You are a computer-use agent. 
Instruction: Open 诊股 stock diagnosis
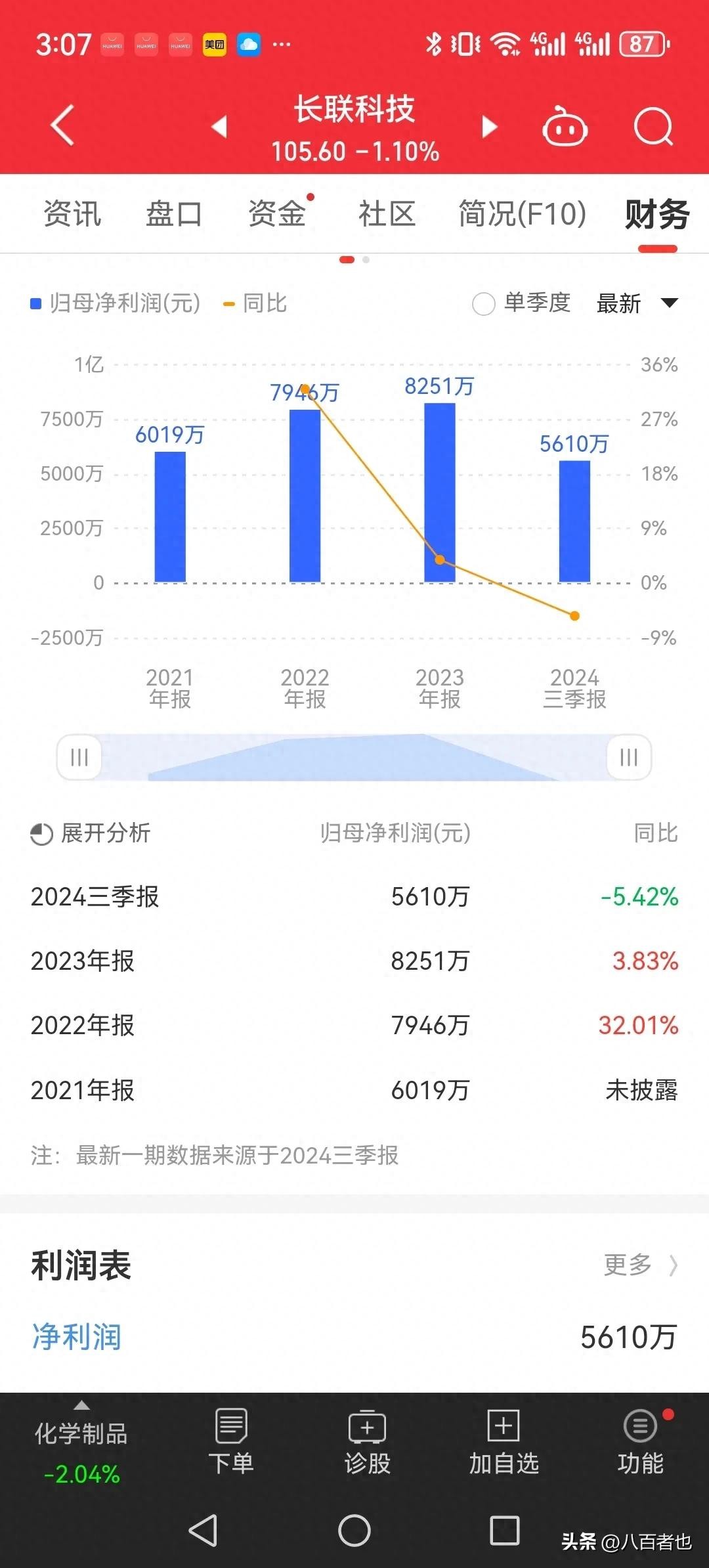coord(367,1442)
